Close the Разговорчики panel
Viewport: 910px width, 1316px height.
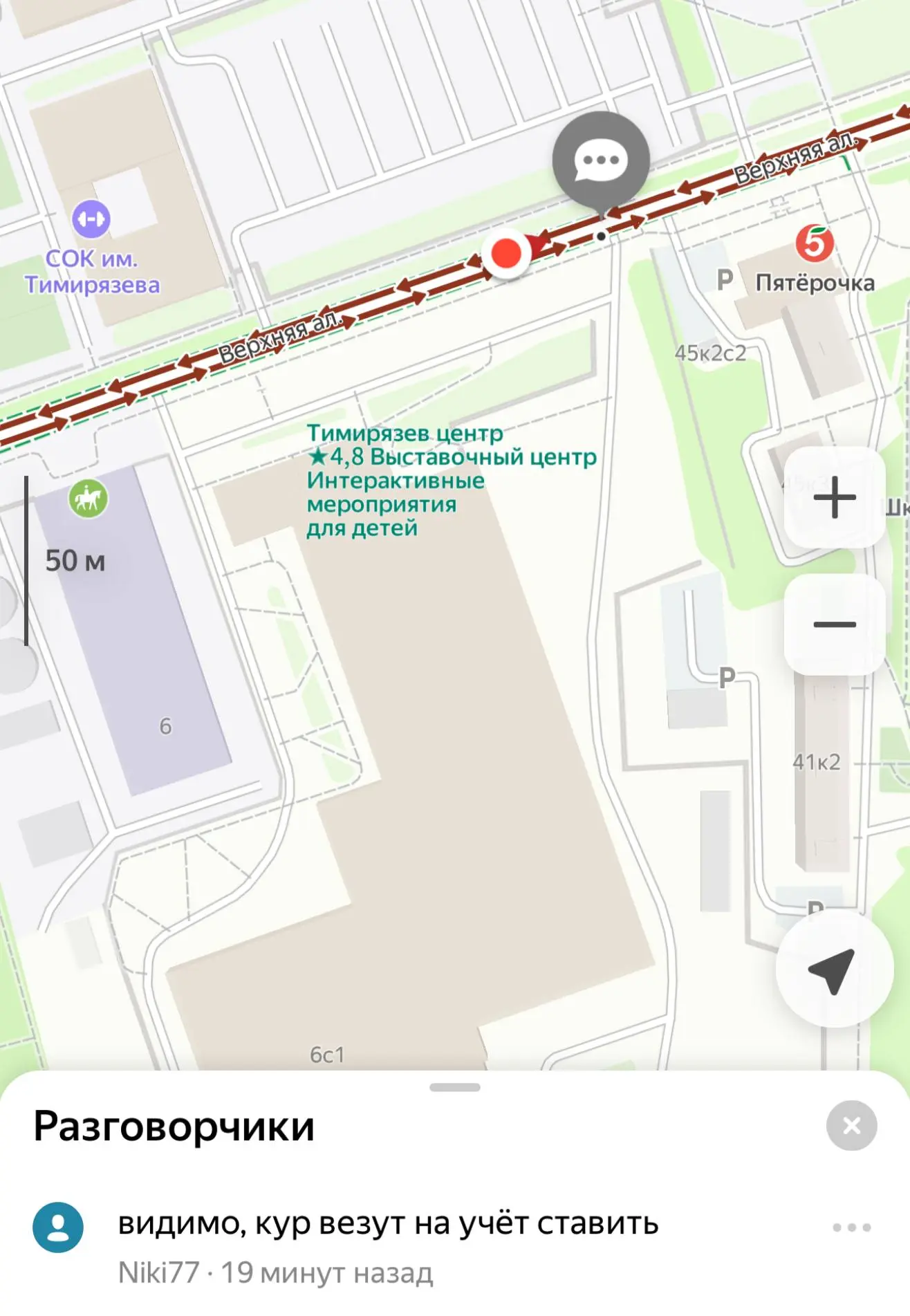[852, 1126]
